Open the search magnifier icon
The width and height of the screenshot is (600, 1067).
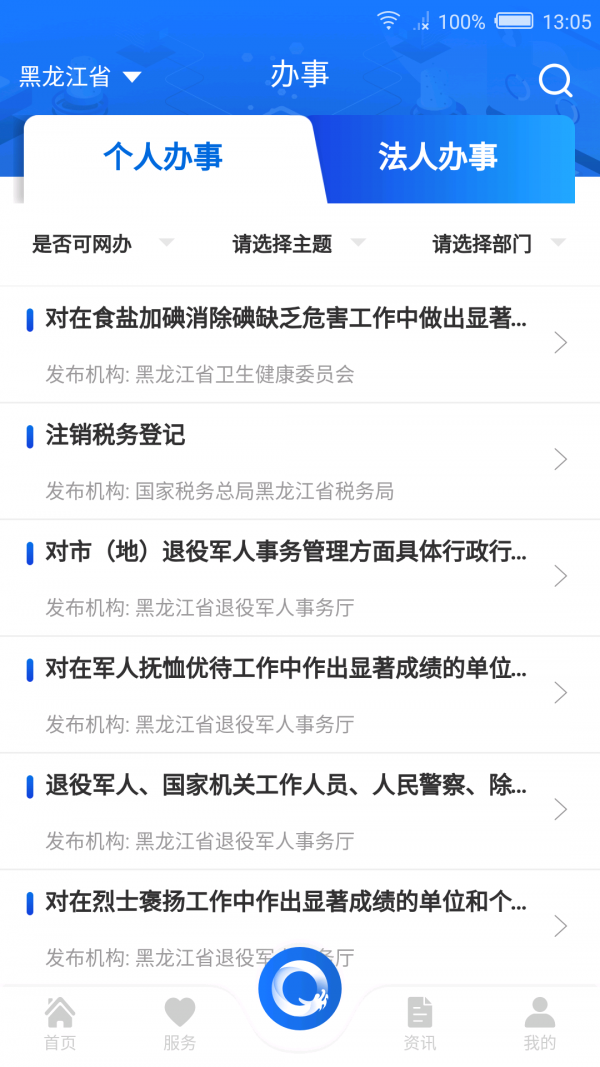(555, 80)
